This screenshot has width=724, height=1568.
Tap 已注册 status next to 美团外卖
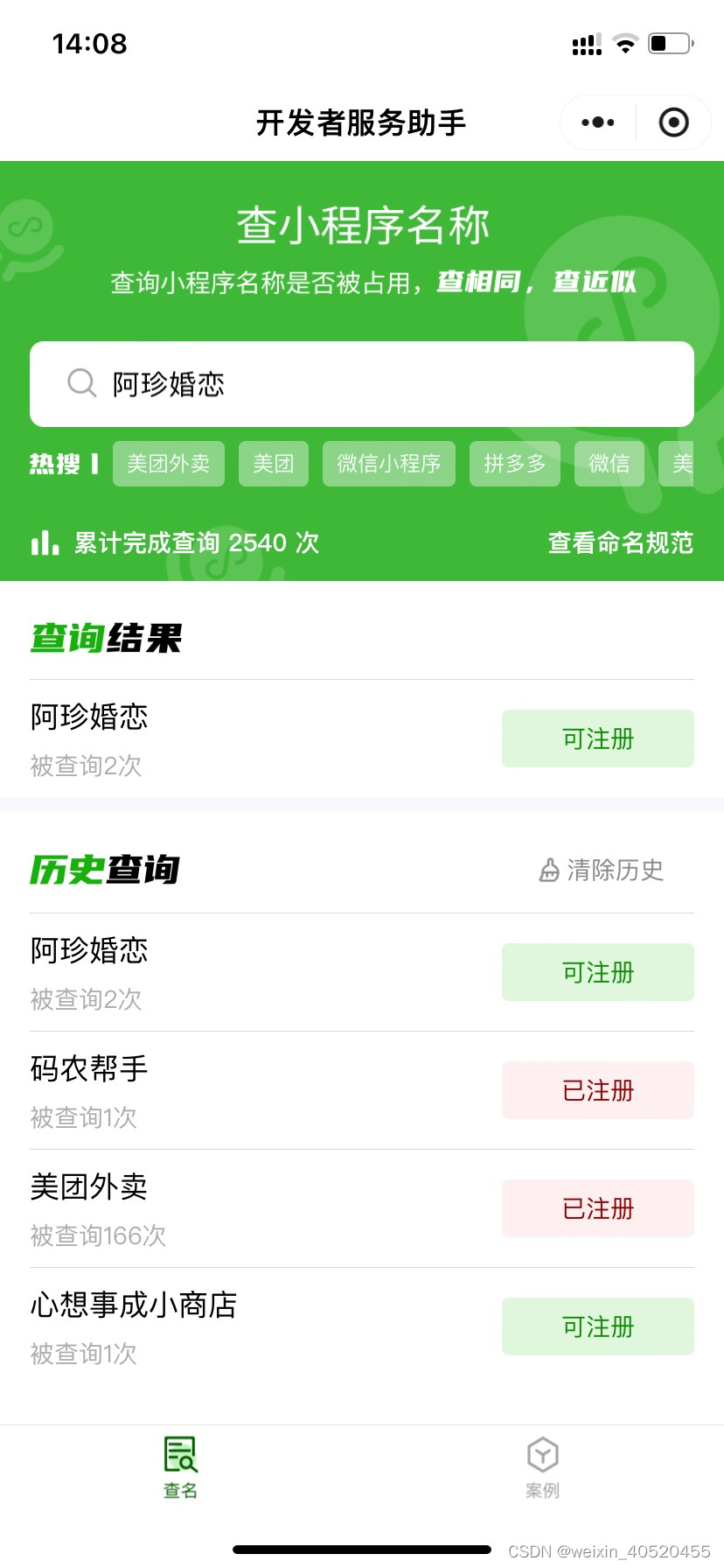[x=597, y=1208]
